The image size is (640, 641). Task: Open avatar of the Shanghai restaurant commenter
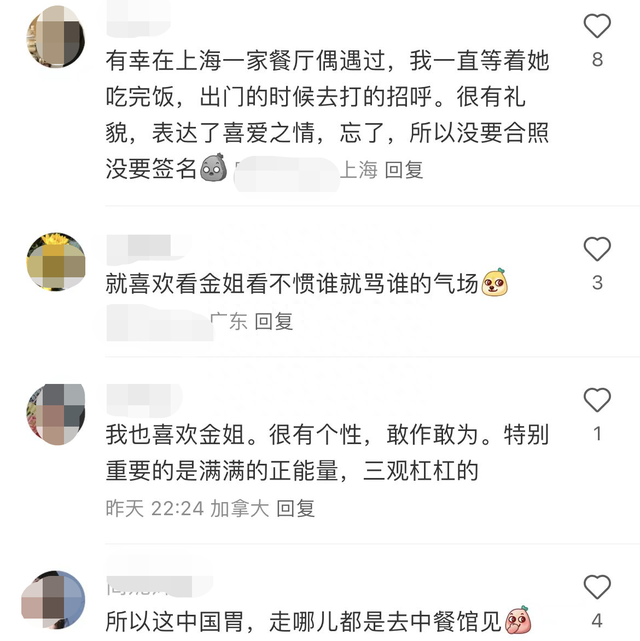(55, 37)
